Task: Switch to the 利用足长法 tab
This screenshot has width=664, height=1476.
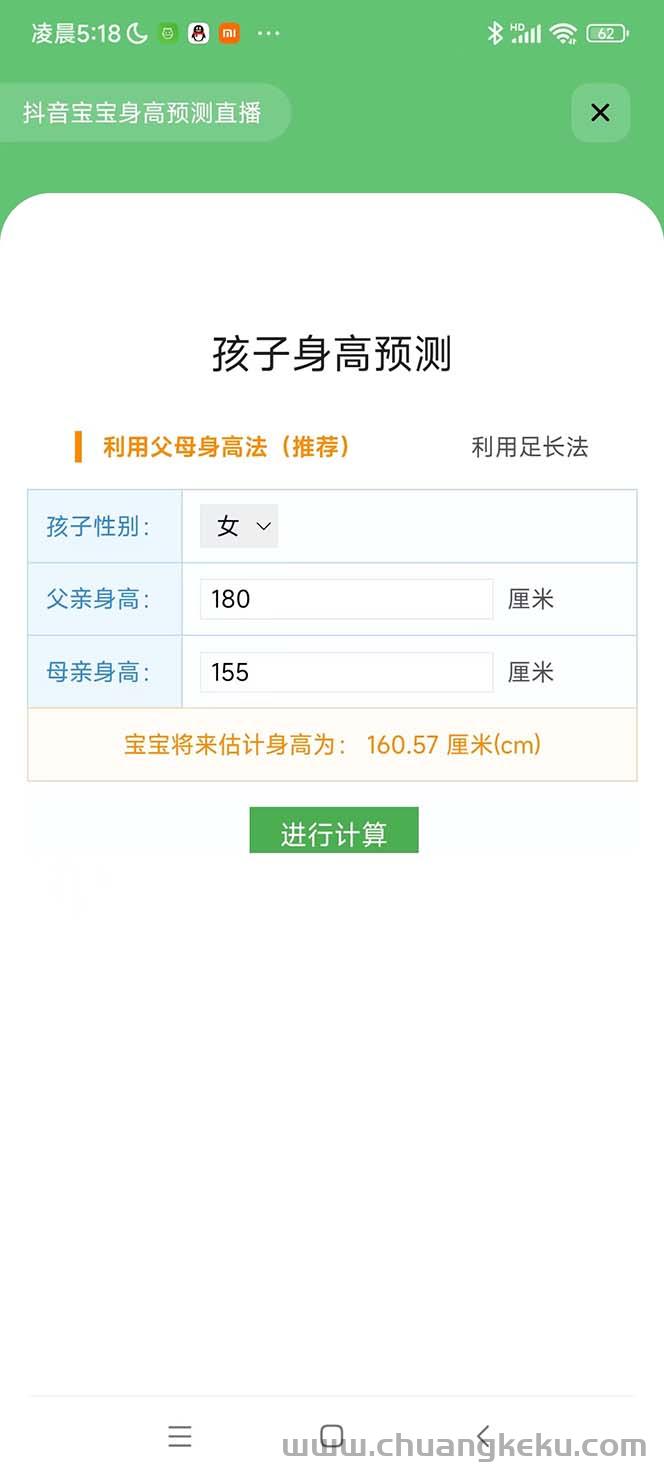Action: (529, 447)
